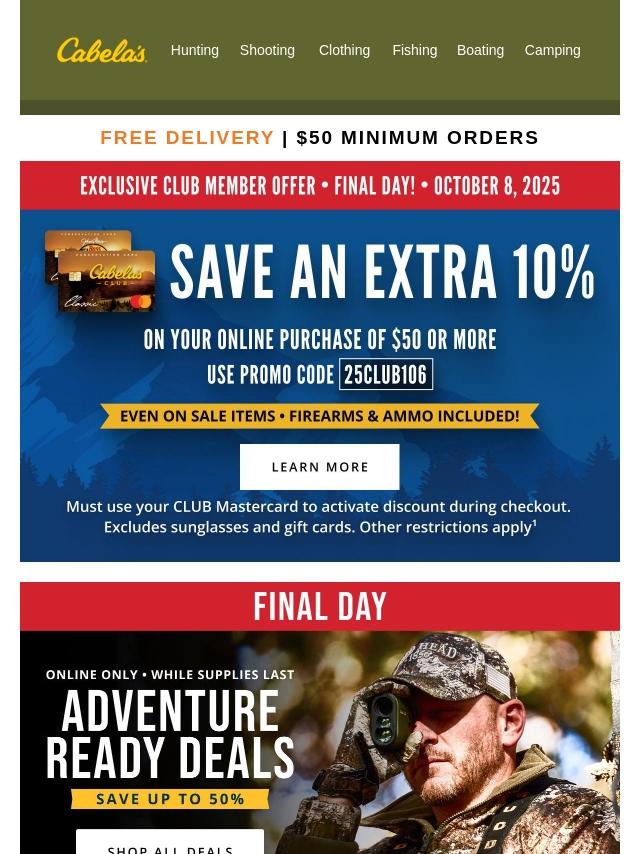Tap Learn More on CLUB offer
This screenshot has width=640, height=854.
tap(319, 467)
